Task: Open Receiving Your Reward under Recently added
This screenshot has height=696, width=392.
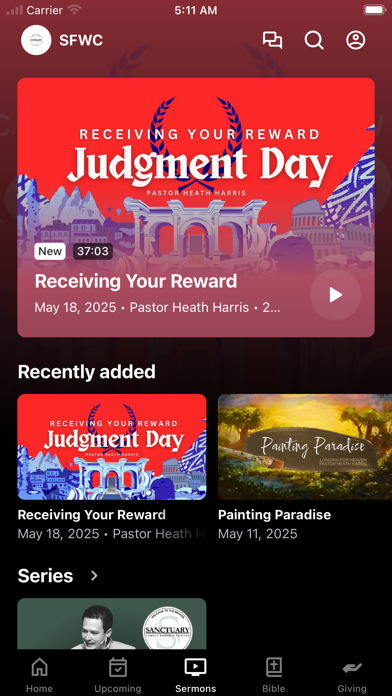Action: [112, 467]
